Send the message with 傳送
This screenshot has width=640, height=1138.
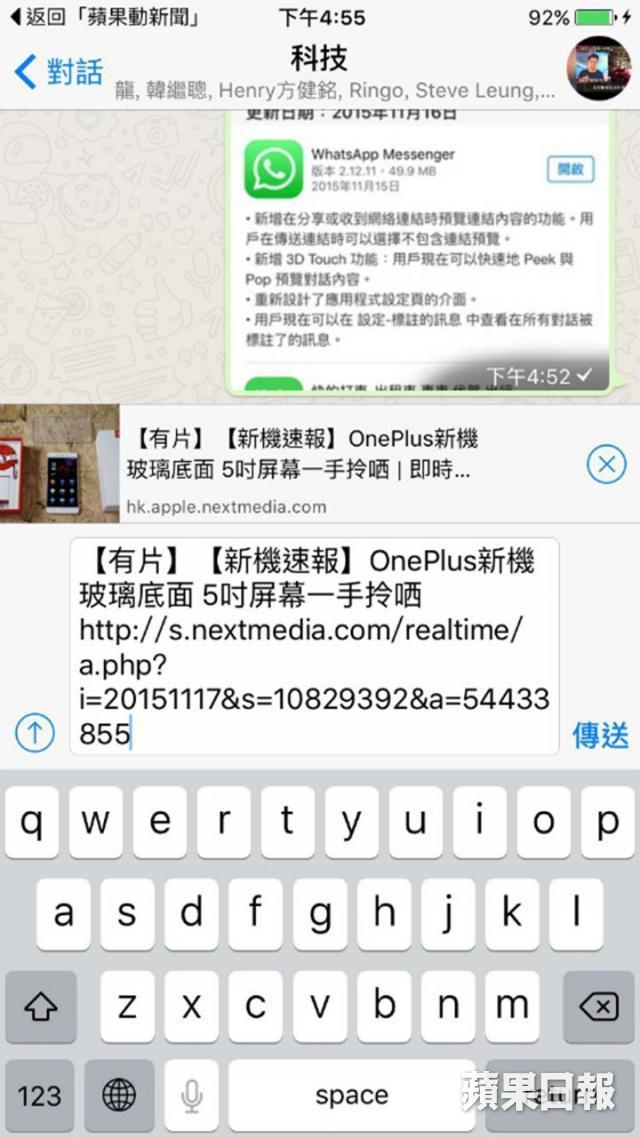point(600,735)
